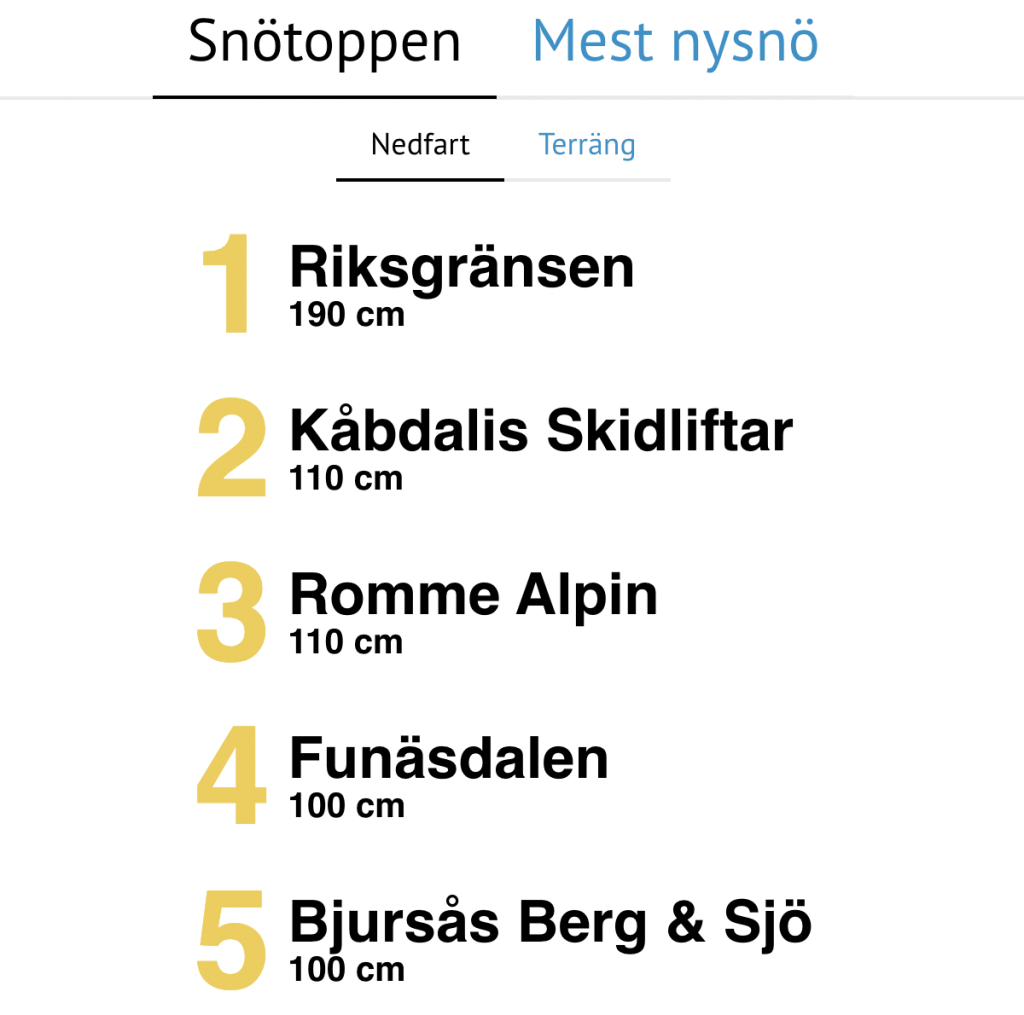View Bjursås Berg & Sjö details
Screen dimensions: 1024x1015
[550, 924]
